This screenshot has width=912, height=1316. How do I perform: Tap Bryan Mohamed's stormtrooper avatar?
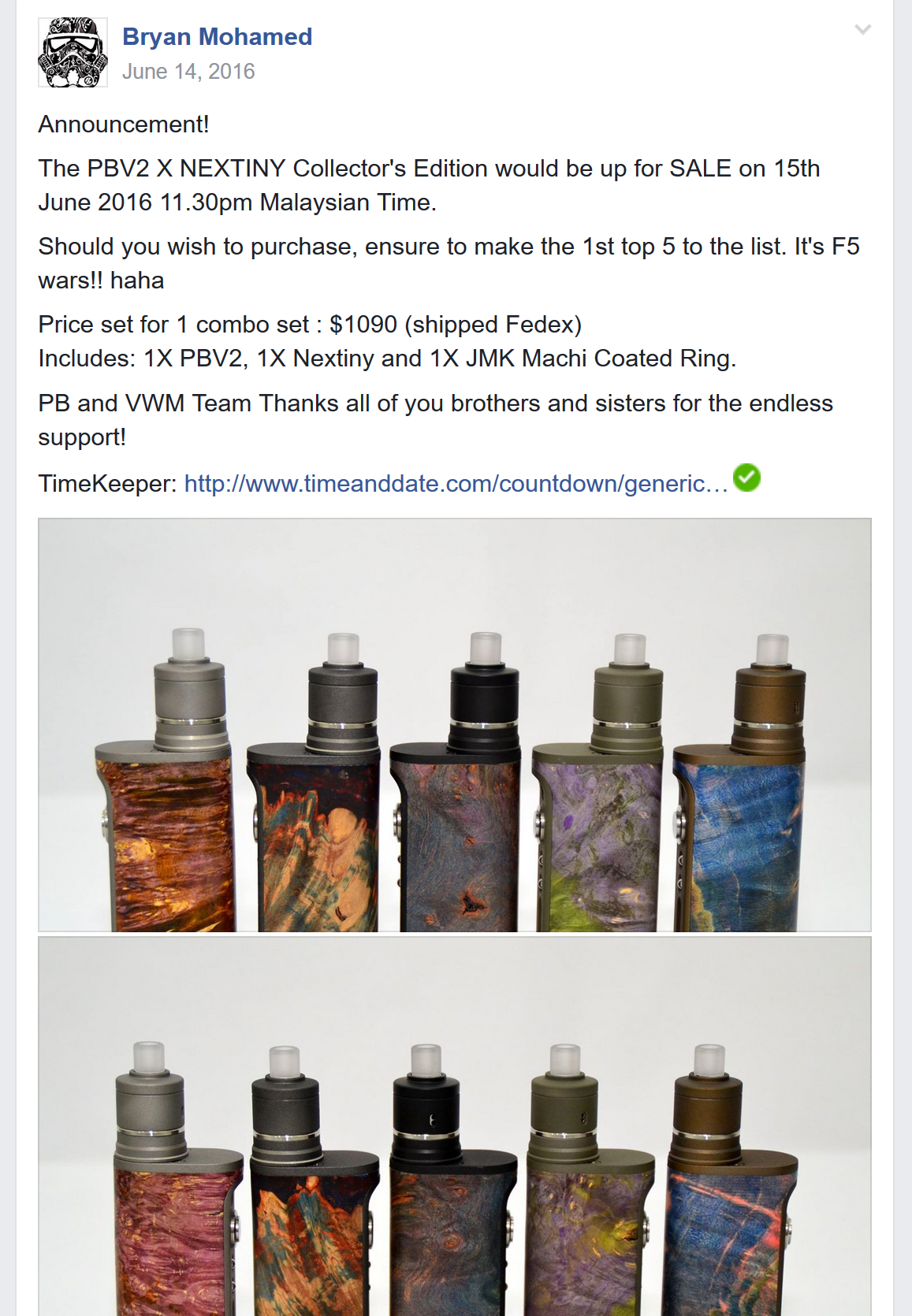pos(73,53)
